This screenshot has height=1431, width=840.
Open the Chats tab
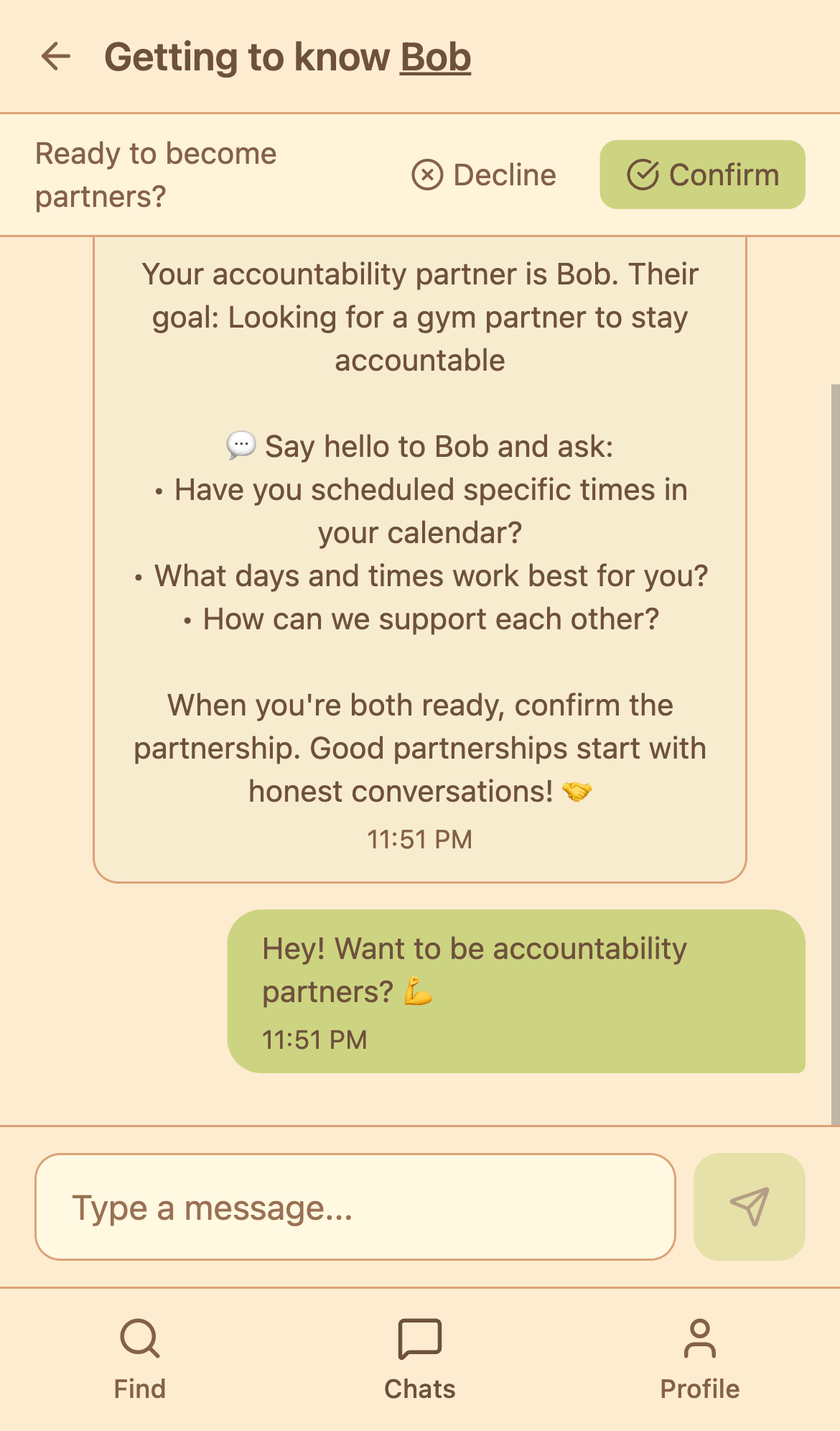click(420, 1359)
